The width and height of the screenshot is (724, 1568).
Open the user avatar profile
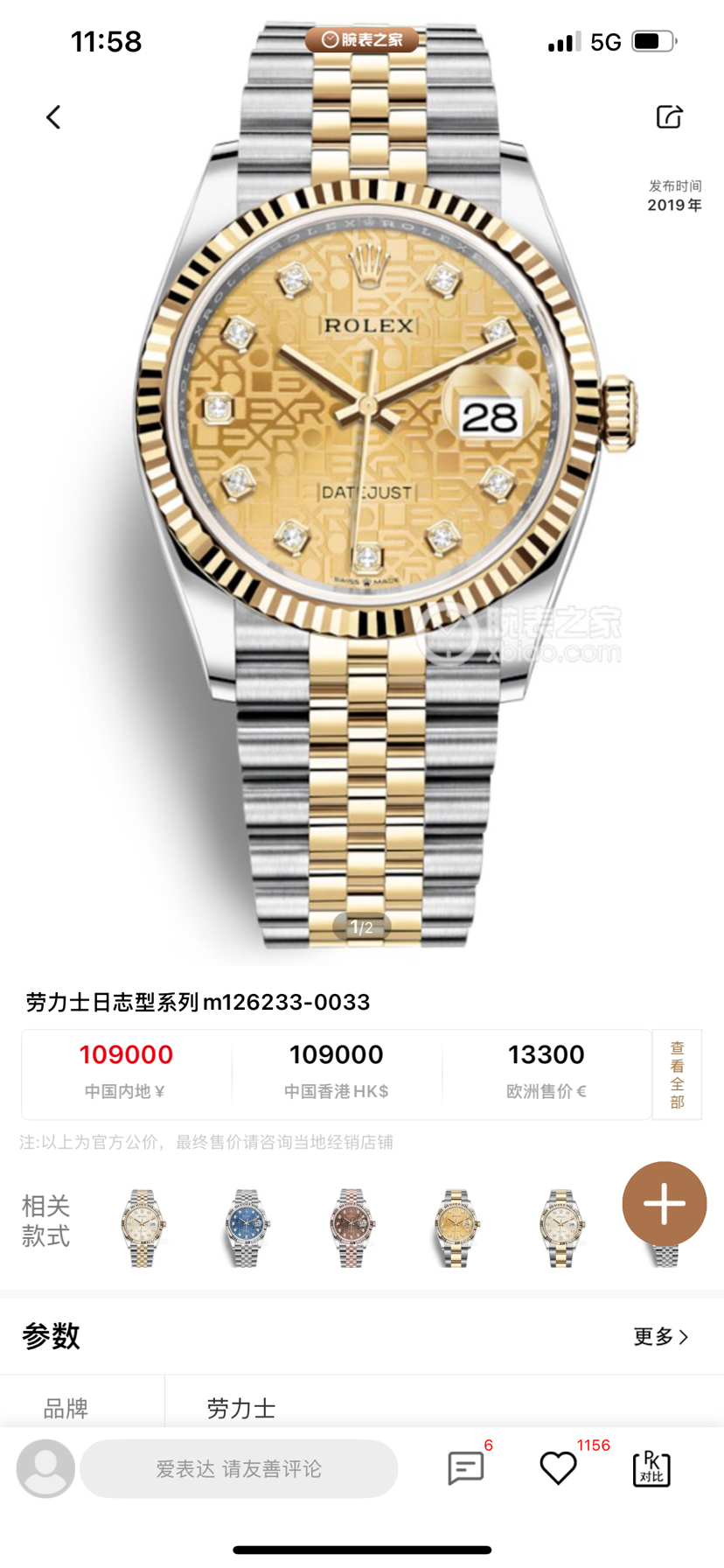pyautogui.click(x=45, y=1468)
